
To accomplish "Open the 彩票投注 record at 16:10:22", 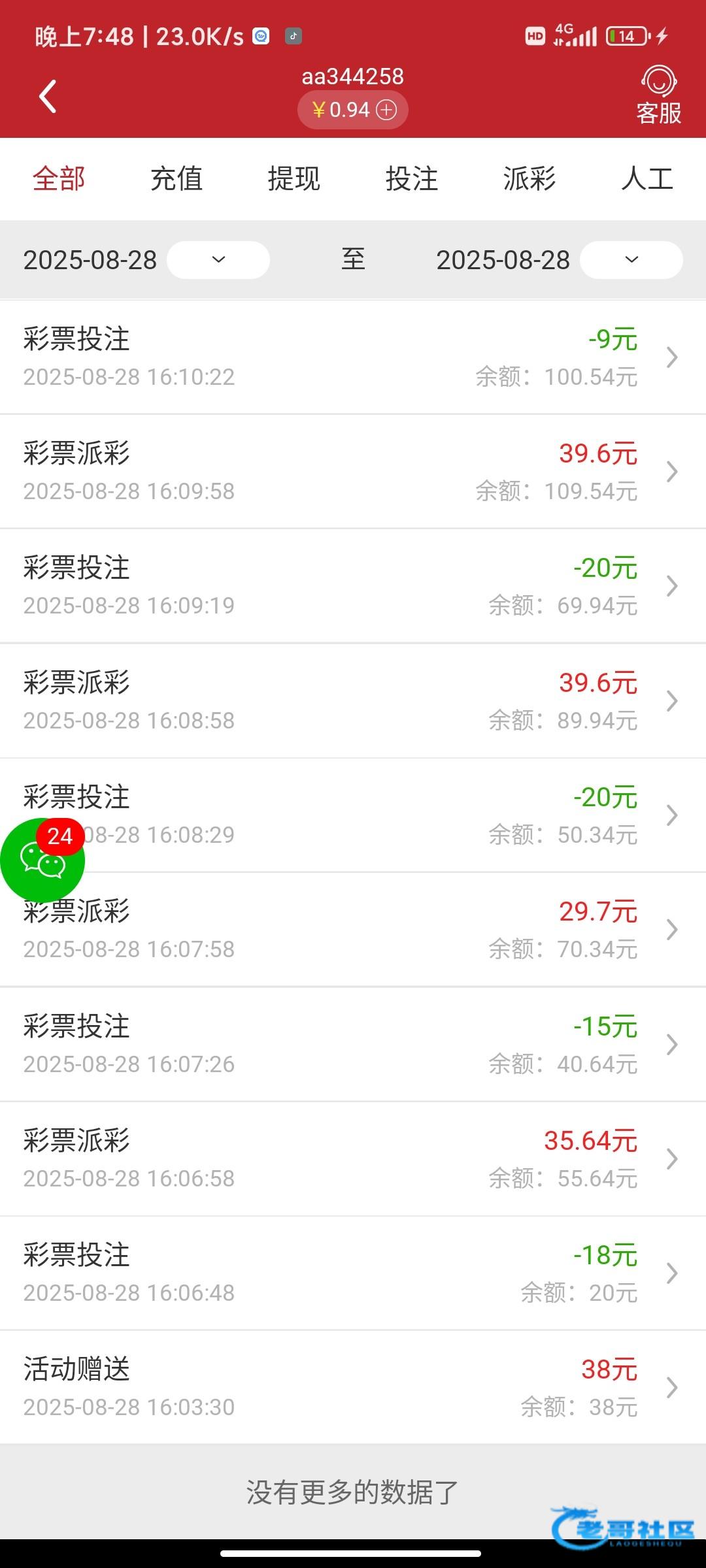I will click(x=353, y=357).
